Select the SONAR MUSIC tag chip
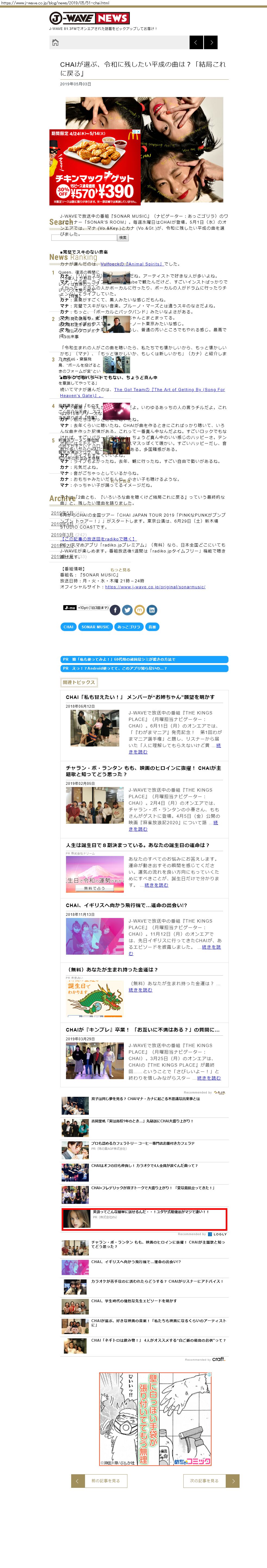267x1568 pixels. (96, 626)
